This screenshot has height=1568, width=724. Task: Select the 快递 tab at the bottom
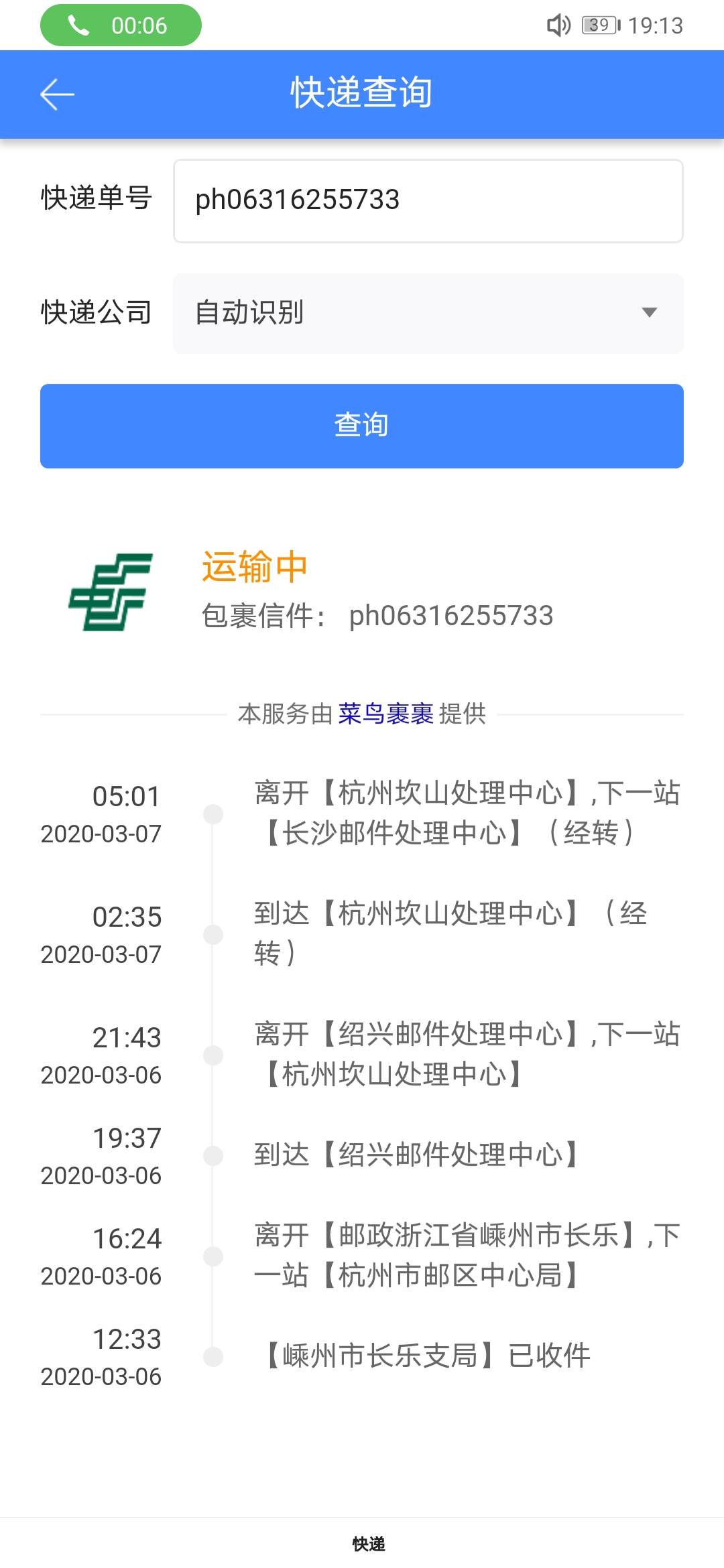369,1544
